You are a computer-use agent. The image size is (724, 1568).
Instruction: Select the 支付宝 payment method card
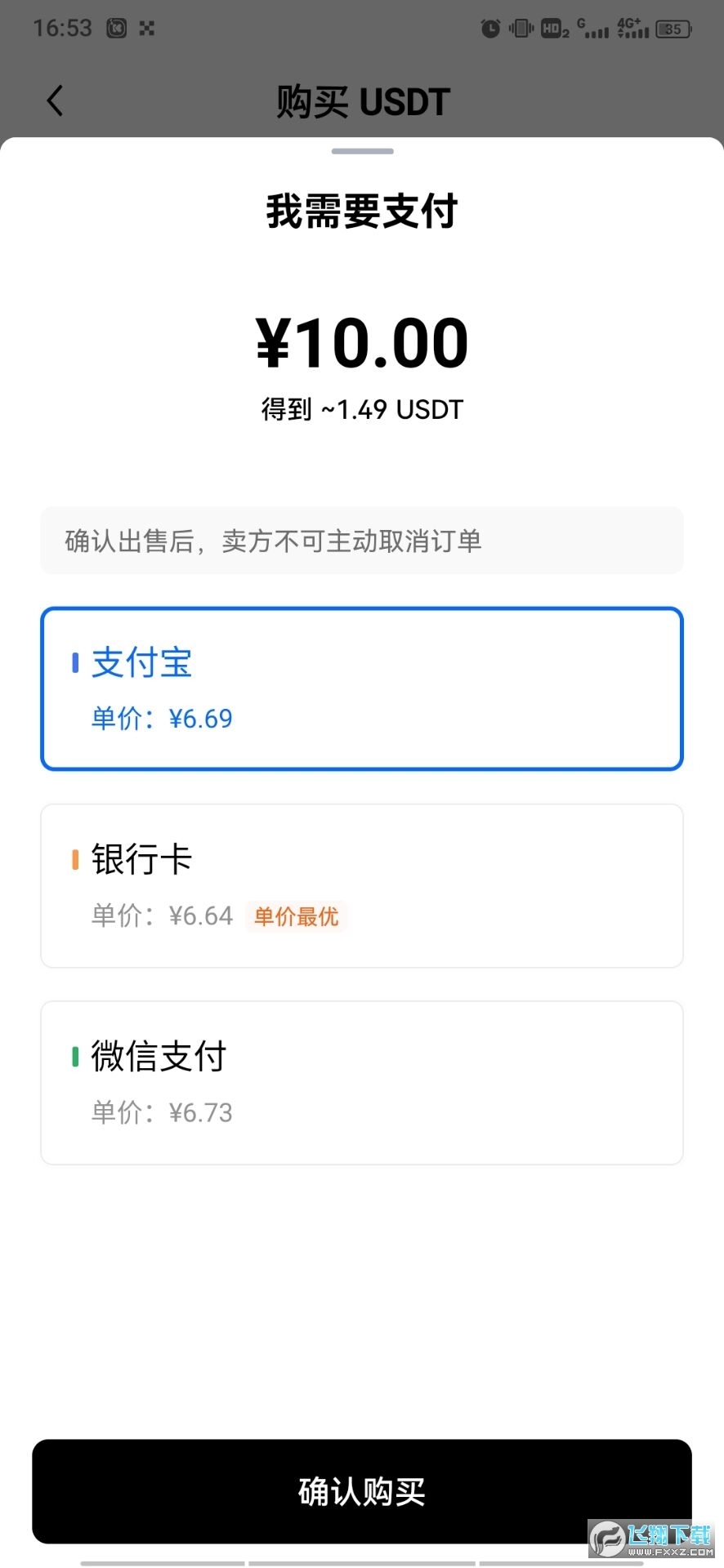pos(362,687)
